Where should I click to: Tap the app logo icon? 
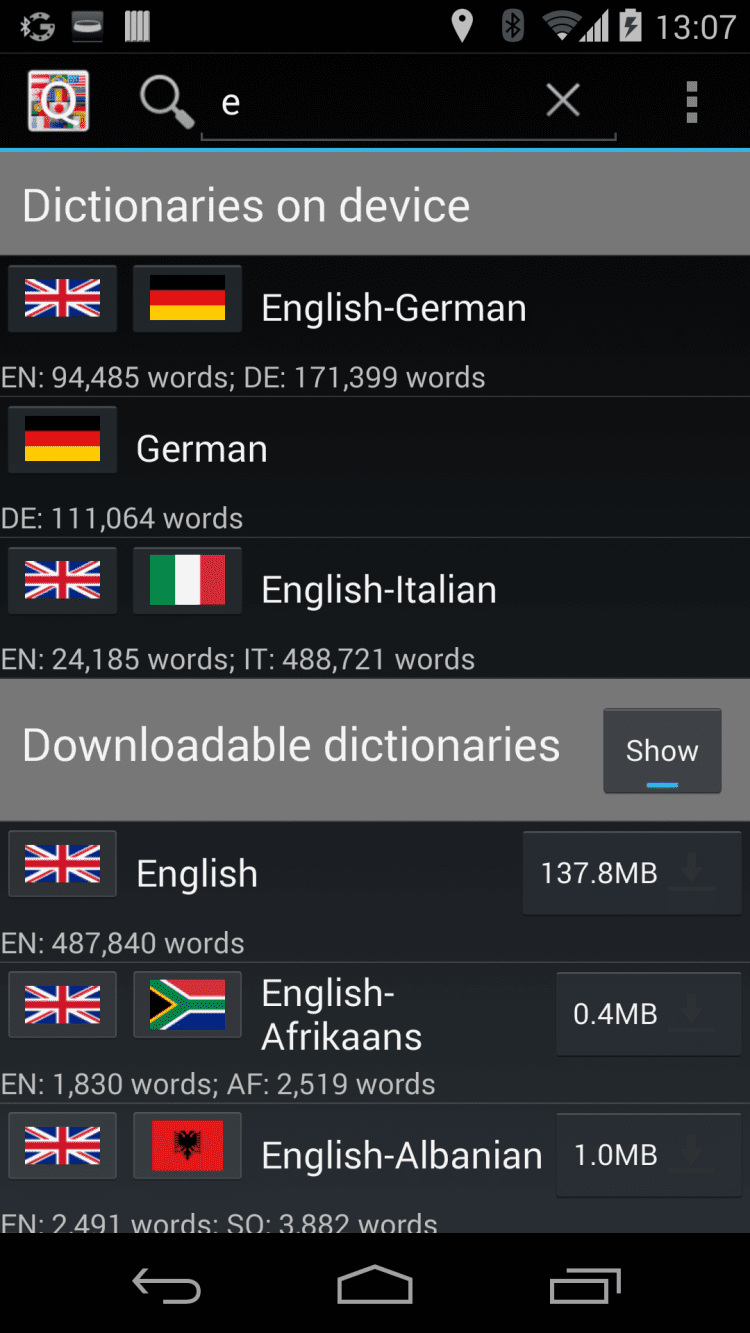pos(58,101)
